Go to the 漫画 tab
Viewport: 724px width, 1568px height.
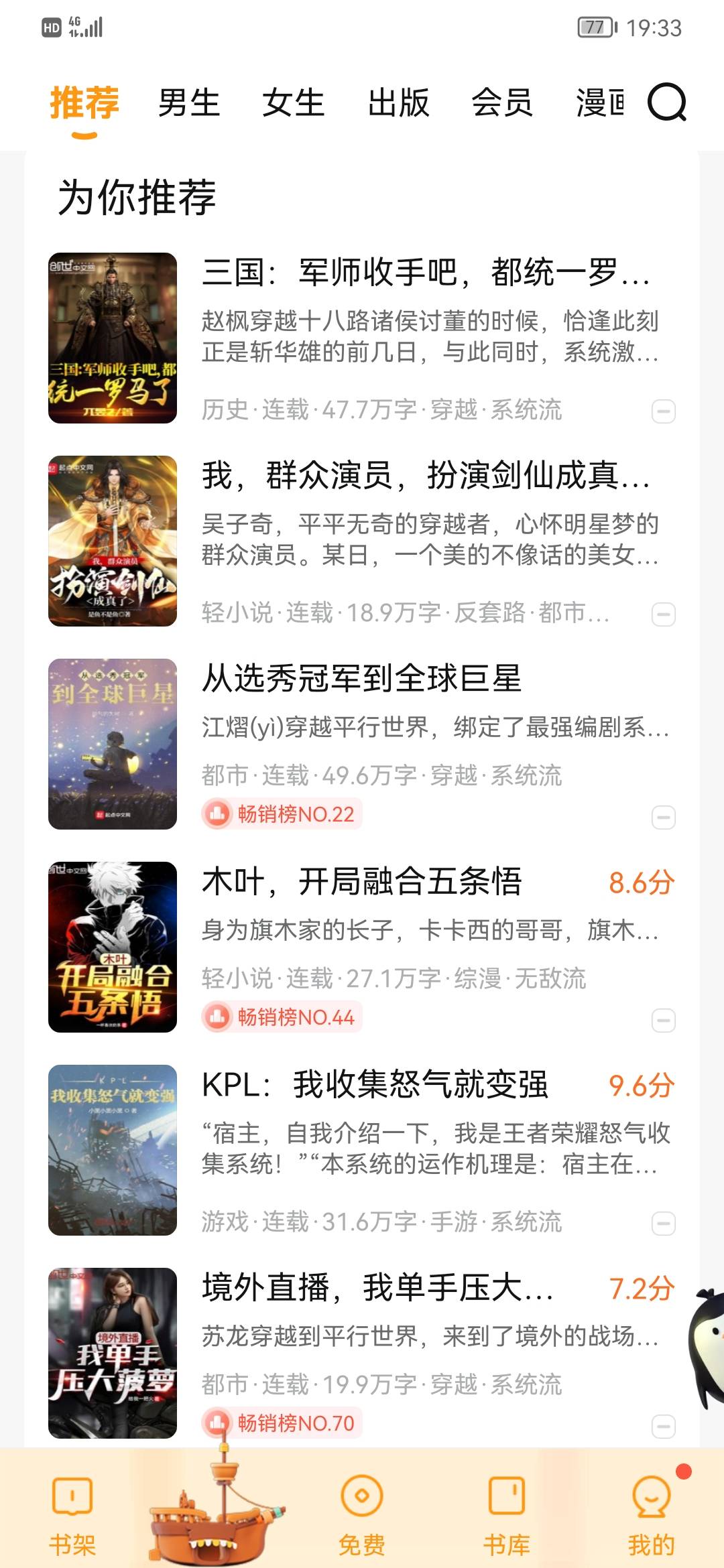coord(601,103)
